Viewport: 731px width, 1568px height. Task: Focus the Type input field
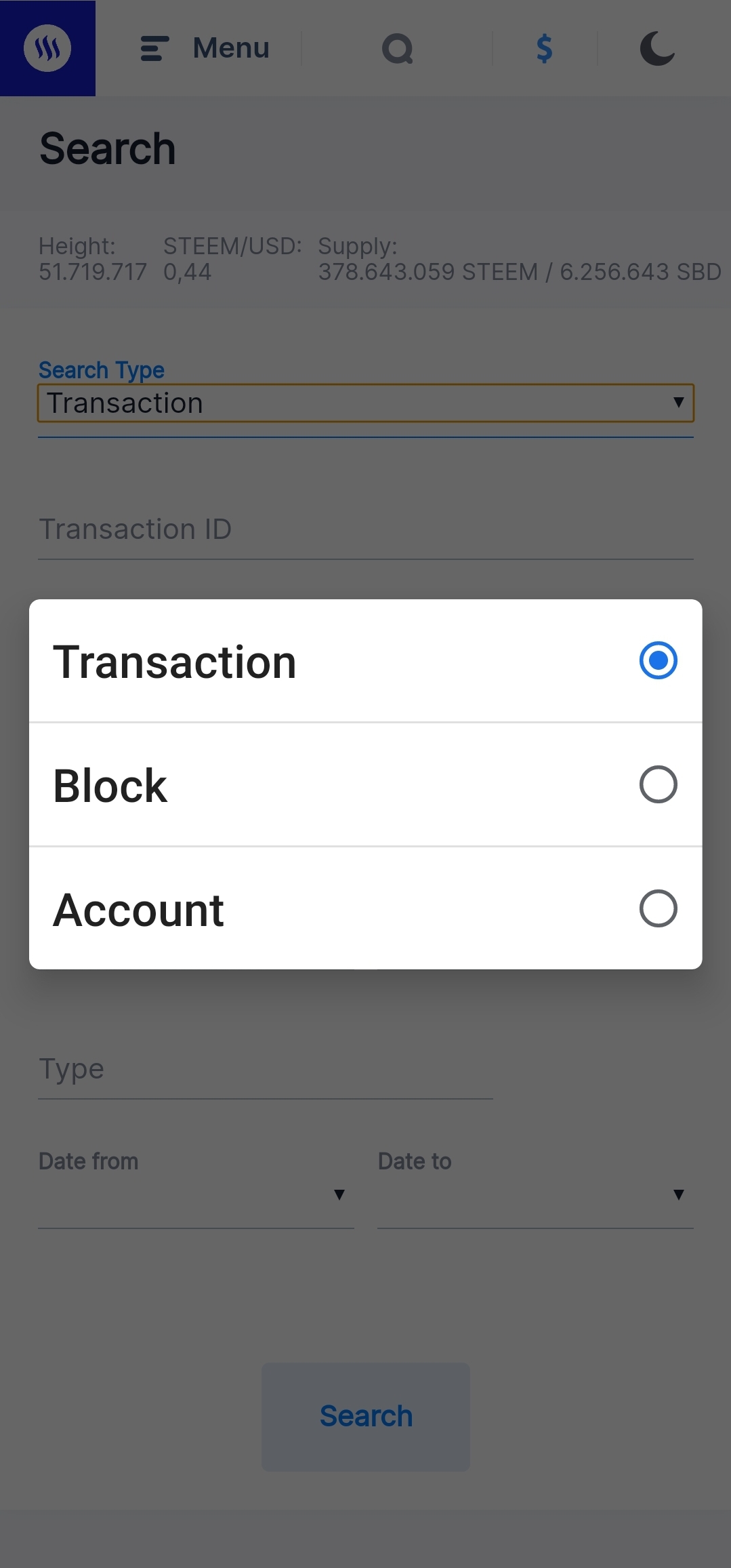pyautogui.click(x=265, y=1070)
